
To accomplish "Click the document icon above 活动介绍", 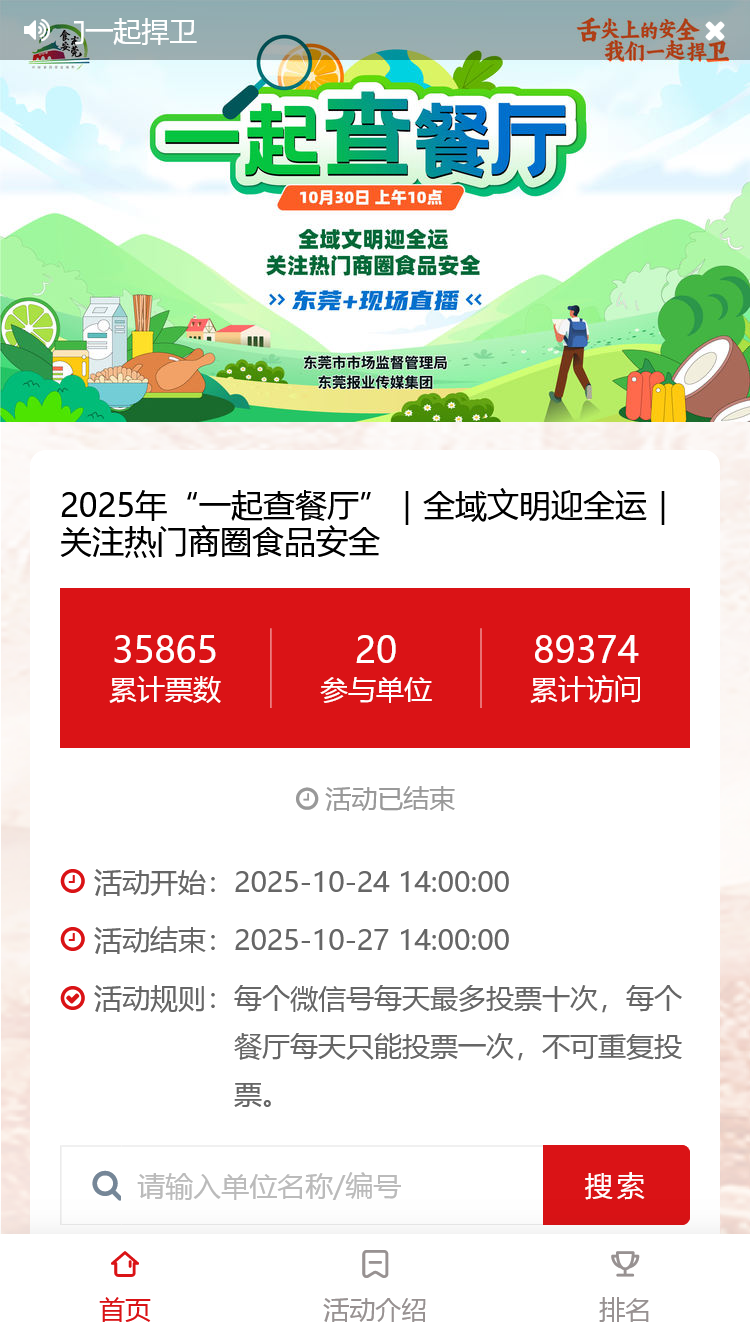I will point(374,1264).
